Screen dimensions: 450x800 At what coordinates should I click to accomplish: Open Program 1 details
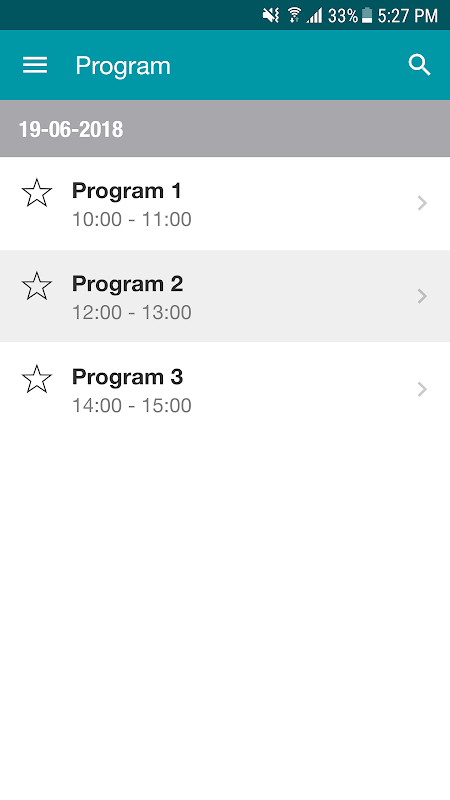(x=225, y=203)
